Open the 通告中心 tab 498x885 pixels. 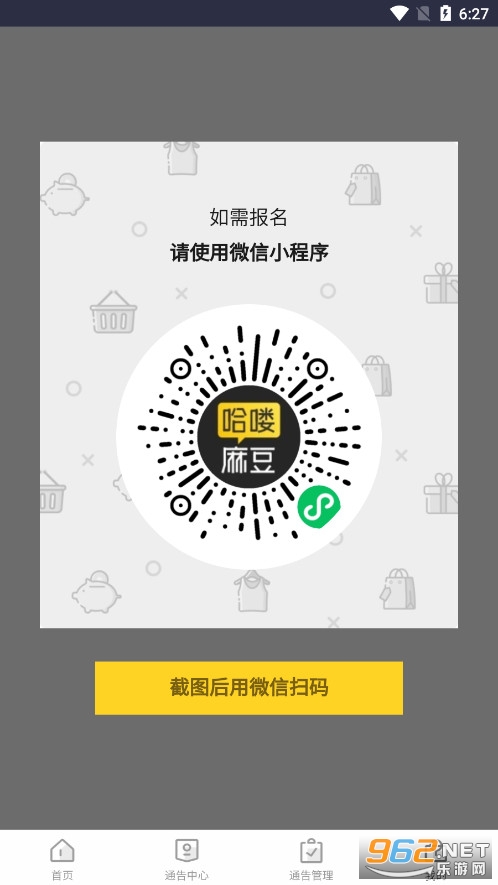[186, 859]
